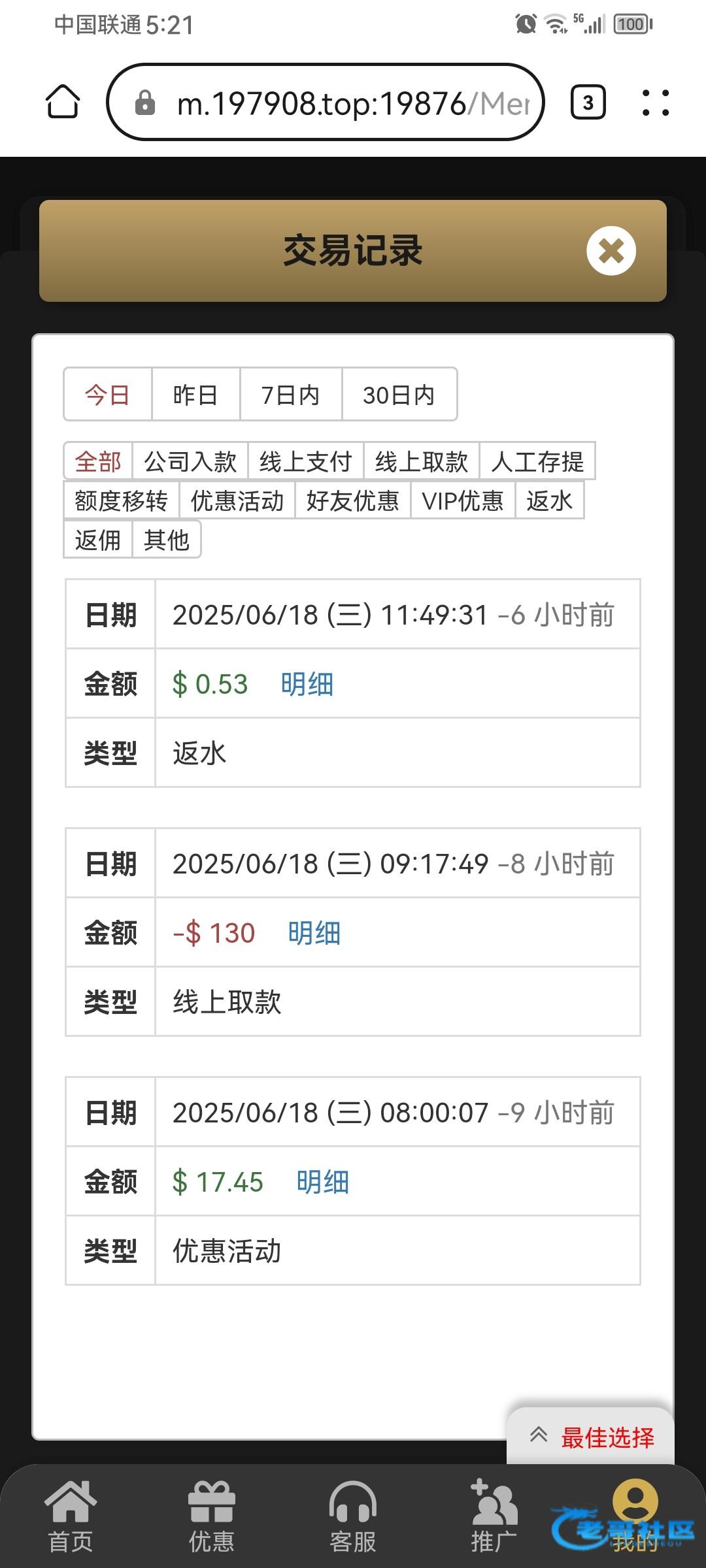Open 明细 for the -$130 withdrawal
Image resolution: width=706 pixels, height=1568 pixels.
click(314, 933)
